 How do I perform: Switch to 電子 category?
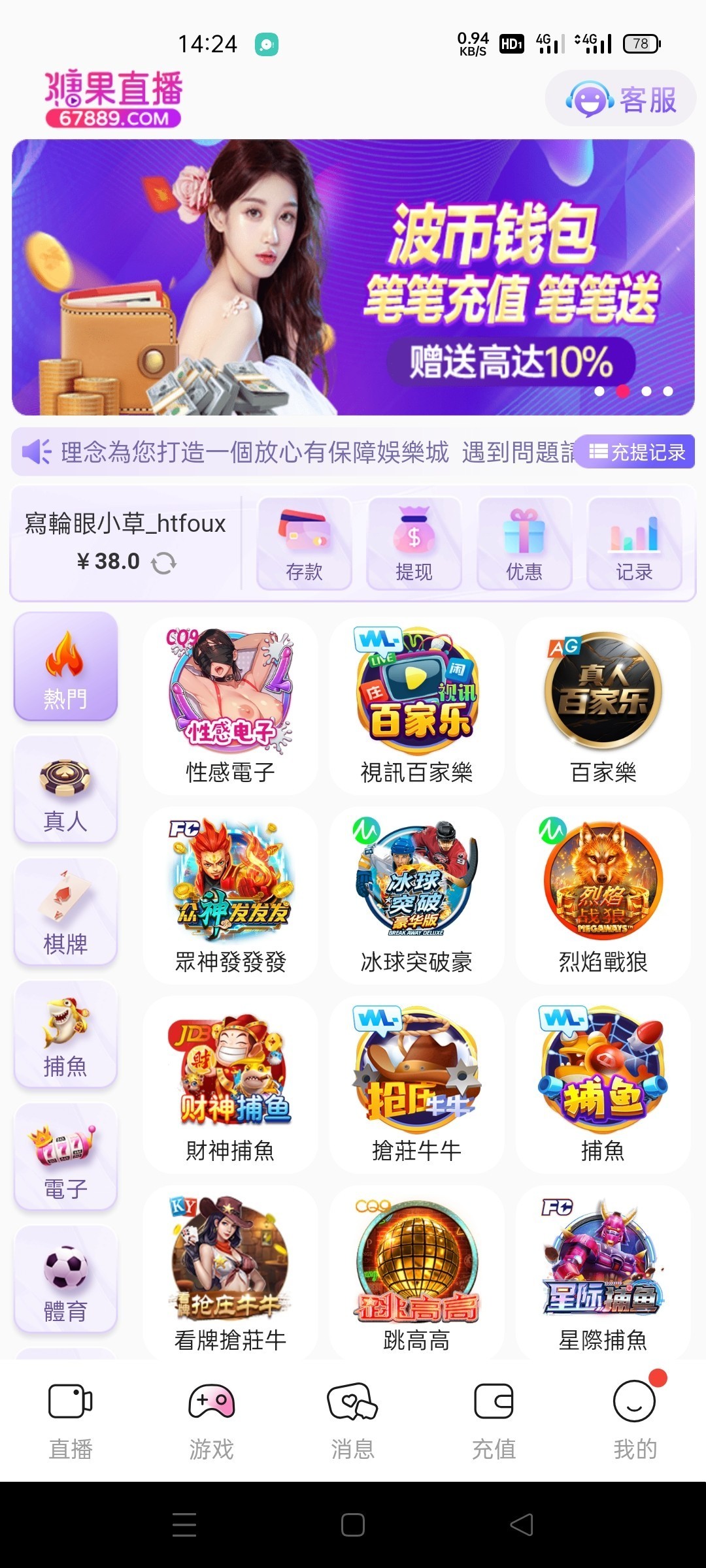[65, 1158]
